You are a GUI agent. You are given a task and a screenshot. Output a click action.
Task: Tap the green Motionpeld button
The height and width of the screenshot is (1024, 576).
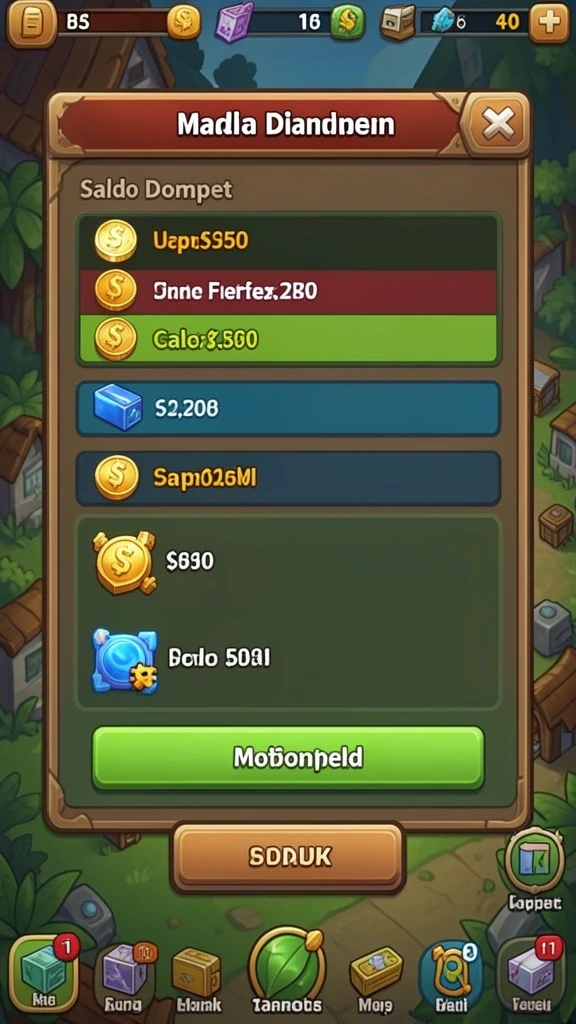[288, 758]
